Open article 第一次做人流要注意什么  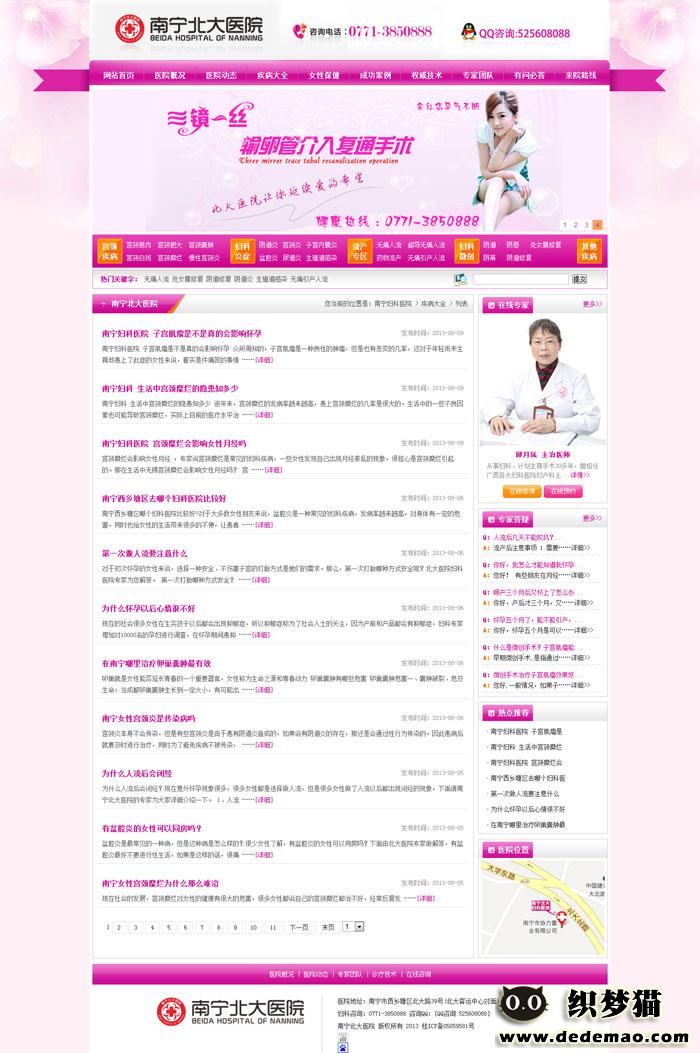[144, 553]
